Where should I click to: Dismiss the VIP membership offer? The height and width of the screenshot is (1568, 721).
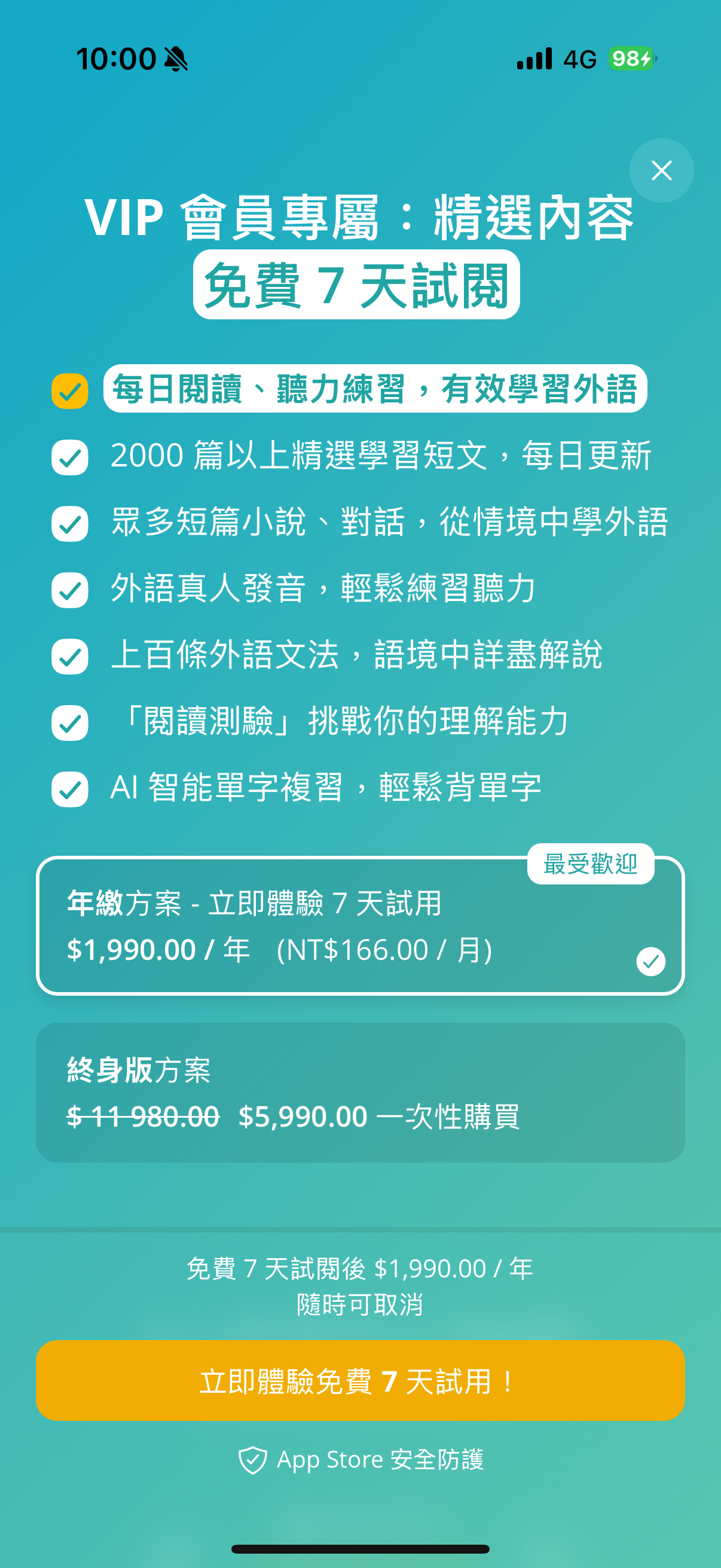click(661, 170)
